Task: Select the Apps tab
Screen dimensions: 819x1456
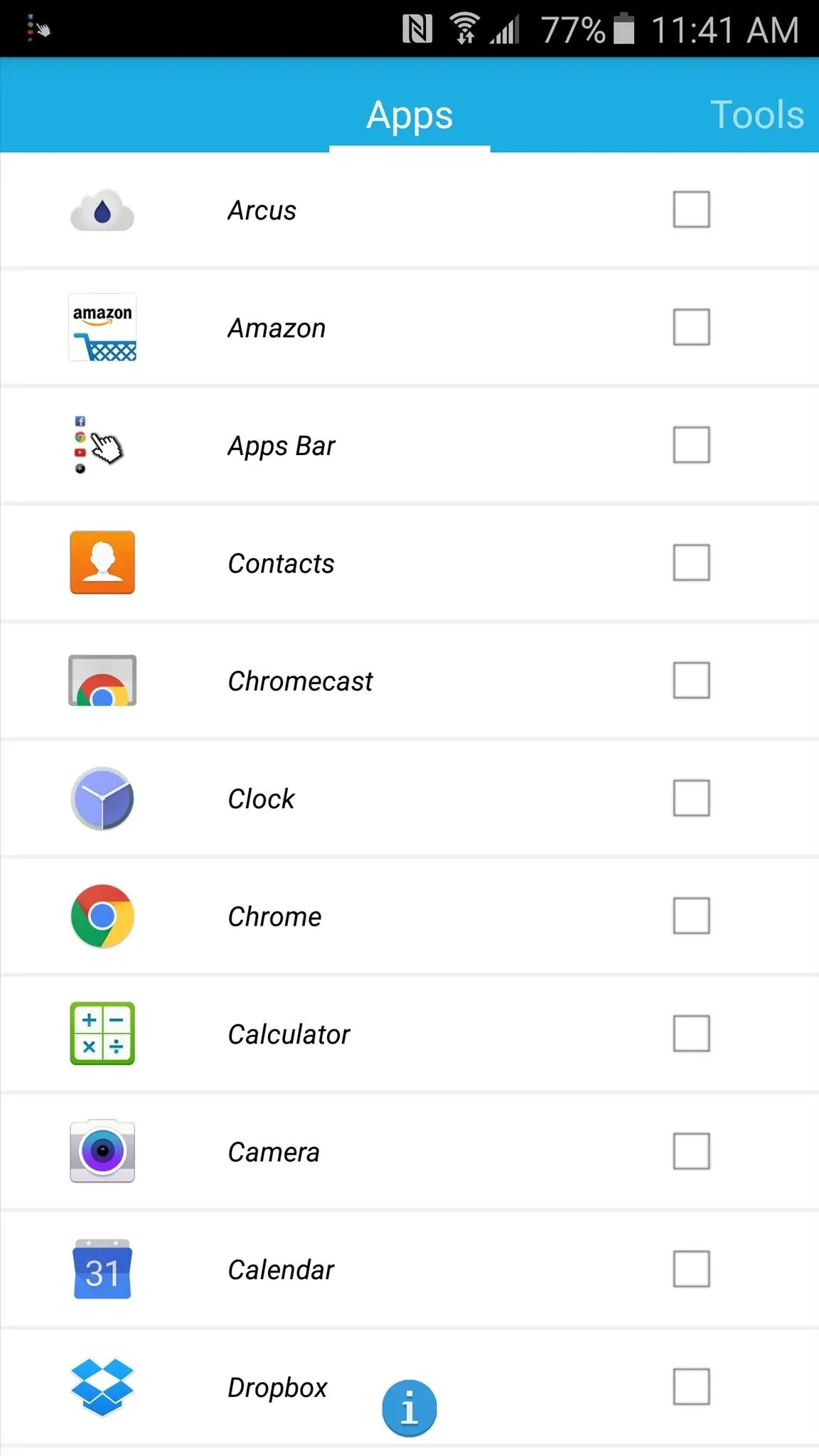Action: point(409,114)
